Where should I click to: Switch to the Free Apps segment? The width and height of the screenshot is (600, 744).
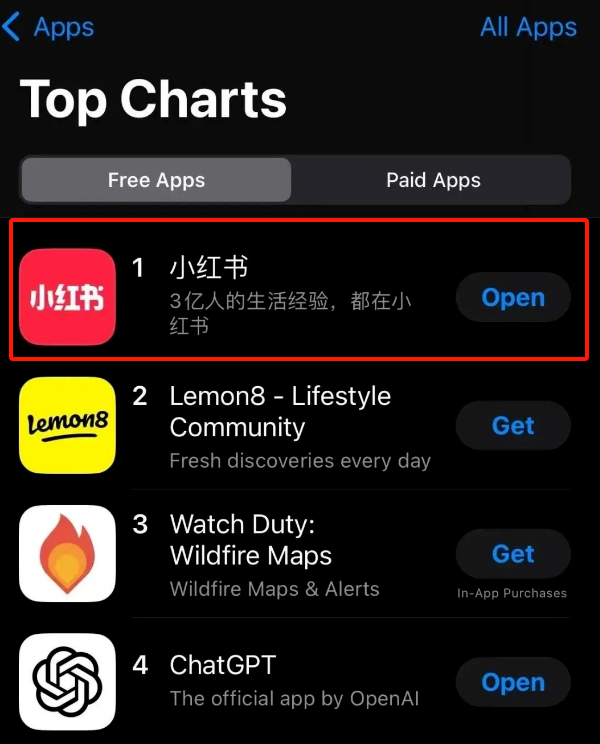[156, 180]
